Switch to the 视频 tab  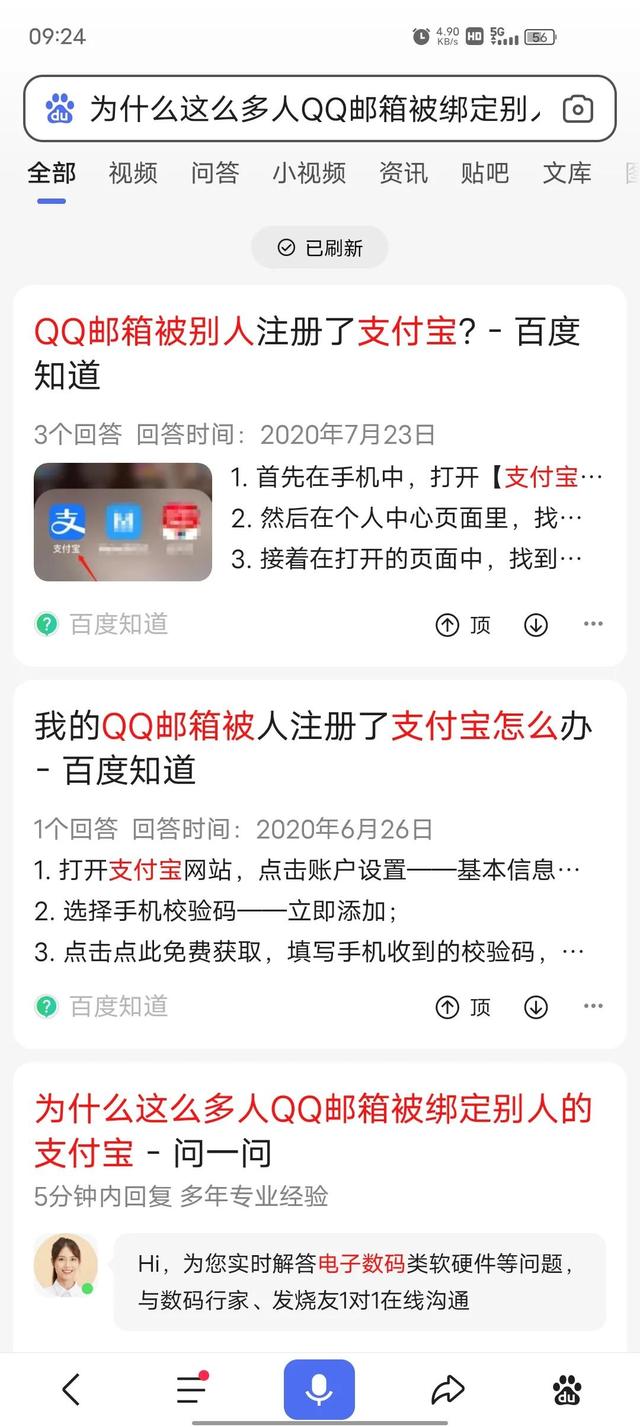tap(133, 173)
